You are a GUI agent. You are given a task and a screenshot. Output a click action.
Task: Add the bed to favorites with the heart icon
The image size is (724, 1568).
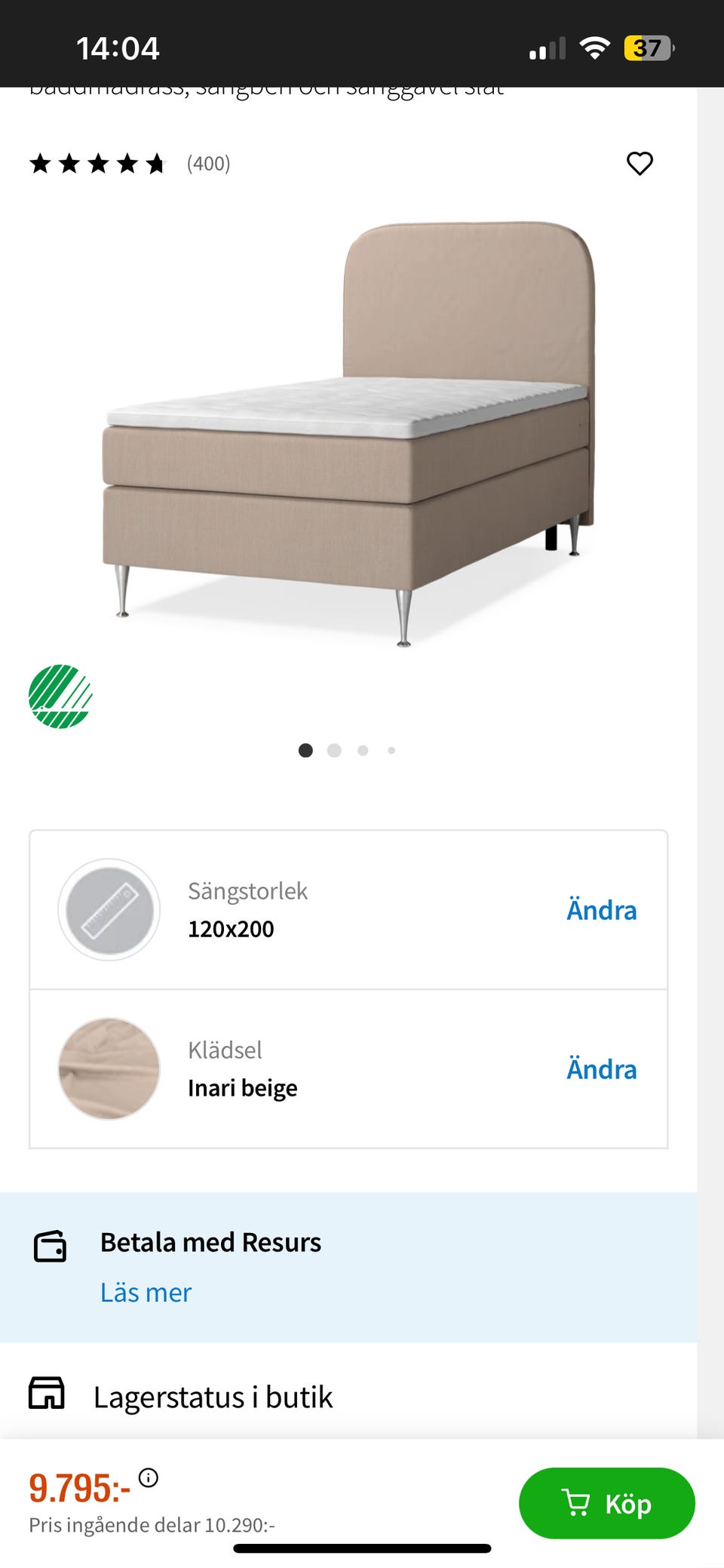coord(640,163)
